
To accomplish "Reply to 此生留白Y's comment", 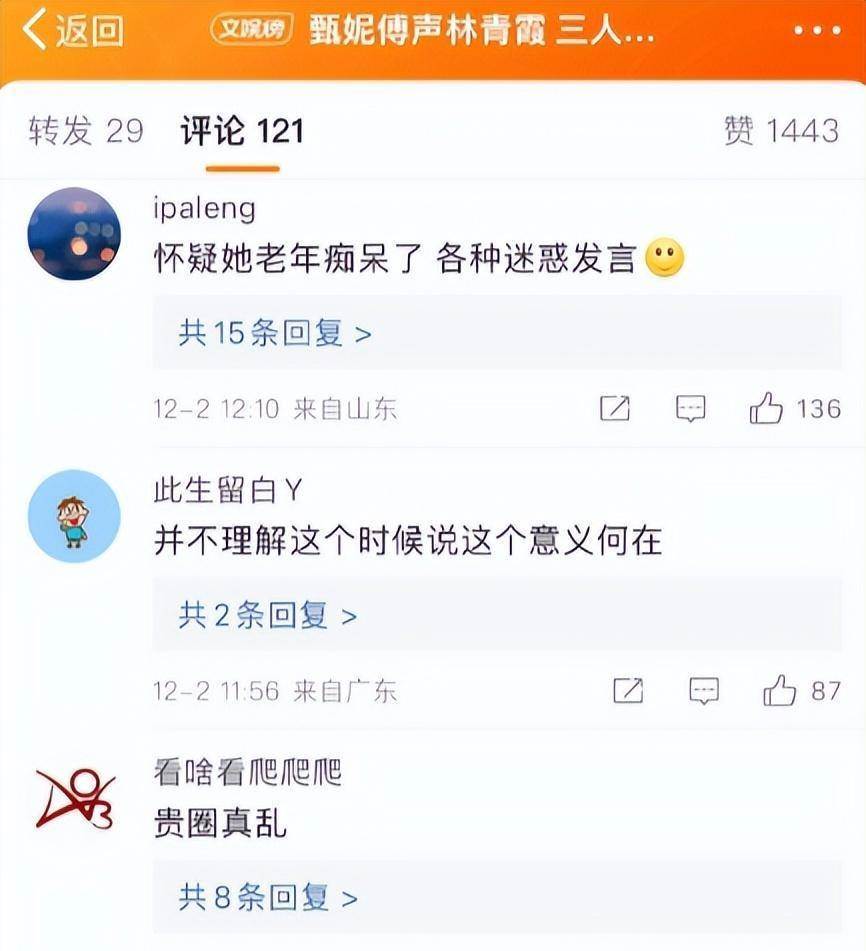I will pos(705,690).
